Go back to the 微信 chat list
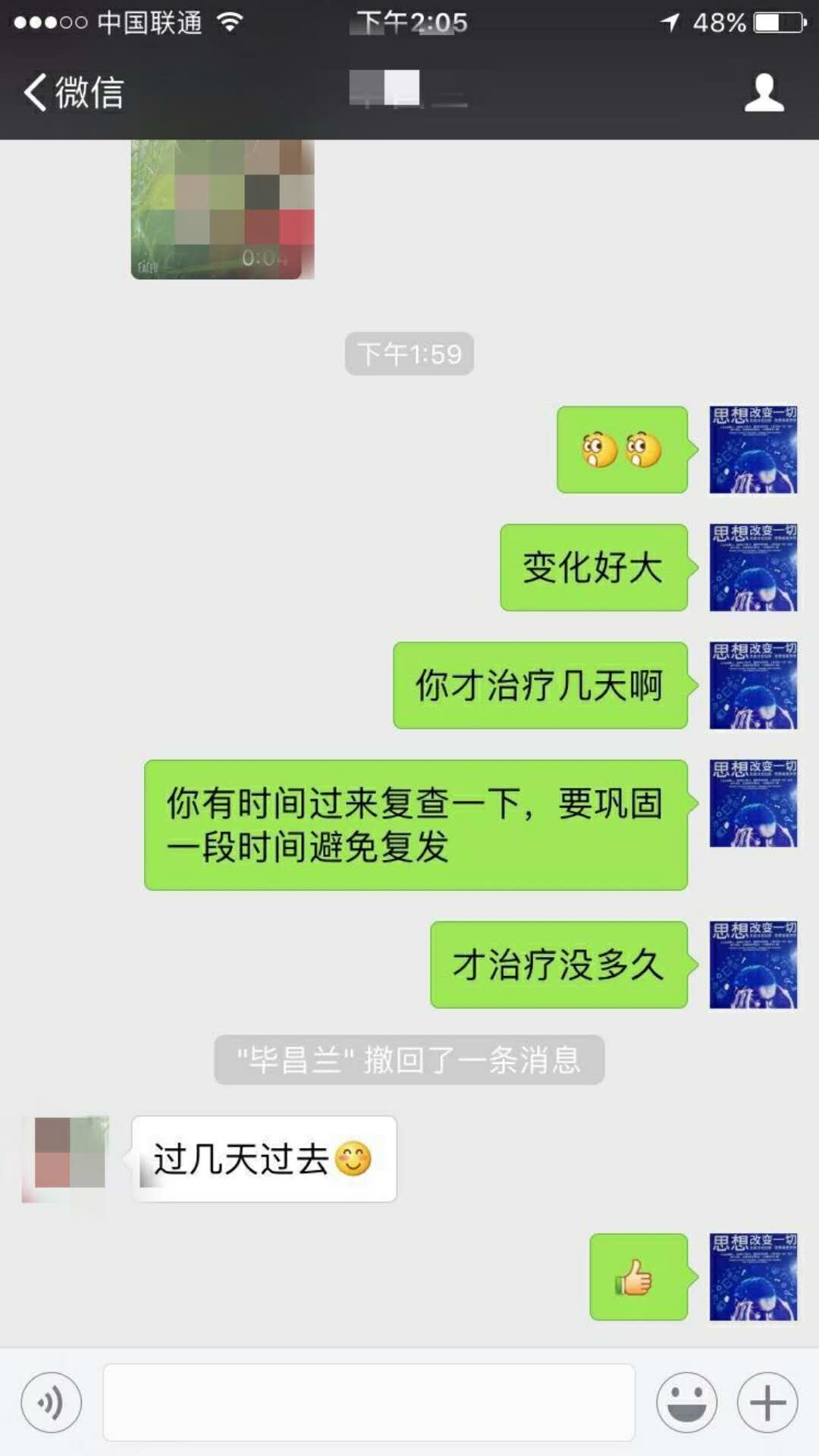The width and height of the screenshot is (819, 1456). (74, 93)
